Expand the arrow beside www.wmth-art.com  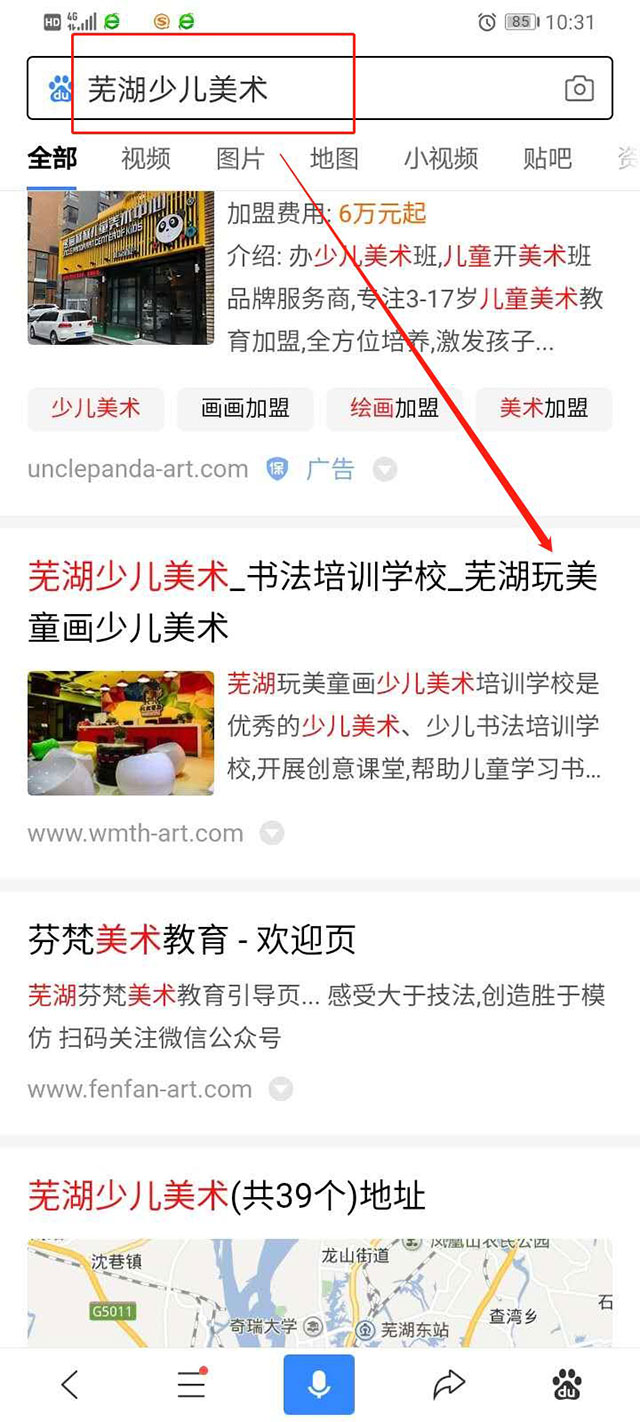(x=272, y=833)
